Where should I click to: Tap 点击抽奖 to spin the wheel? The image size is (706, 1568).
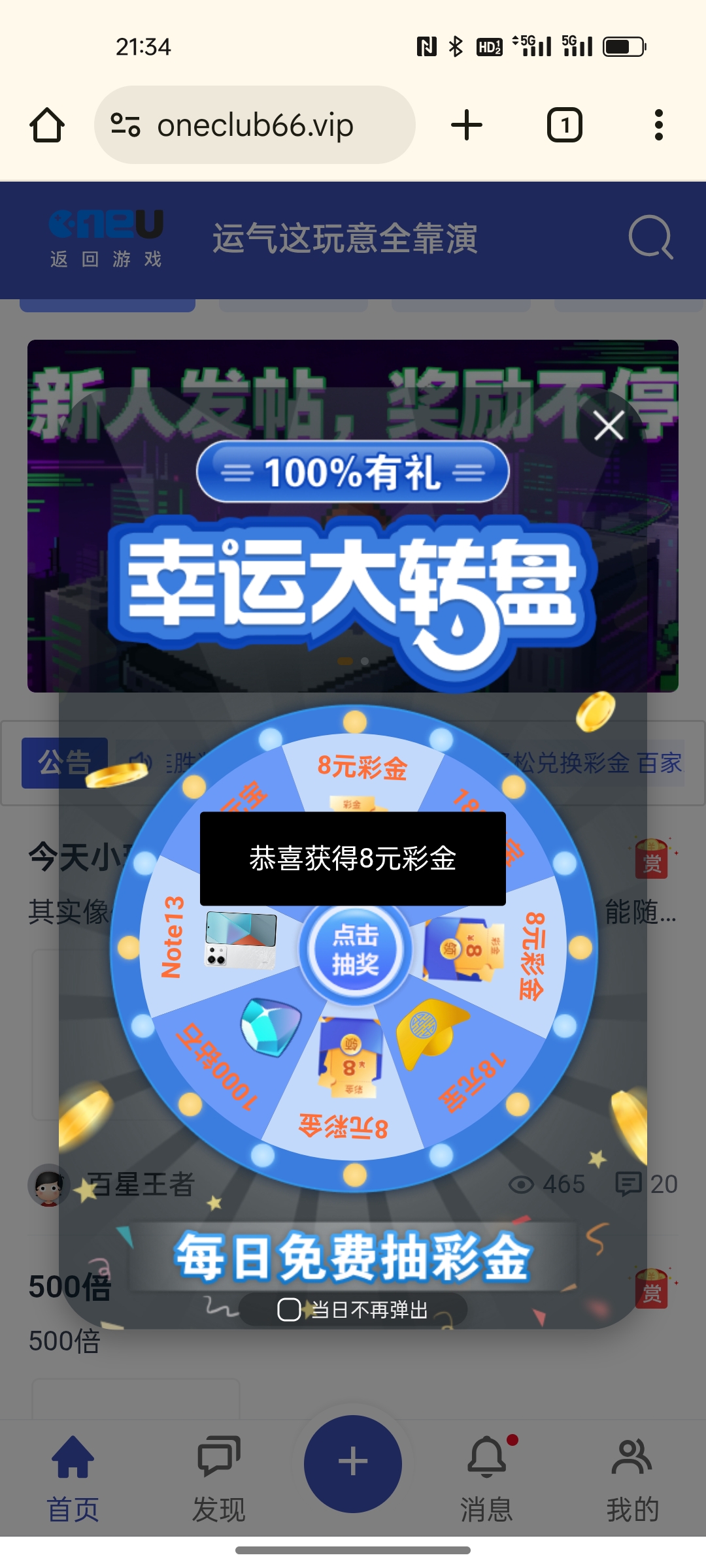coord(355,950)
